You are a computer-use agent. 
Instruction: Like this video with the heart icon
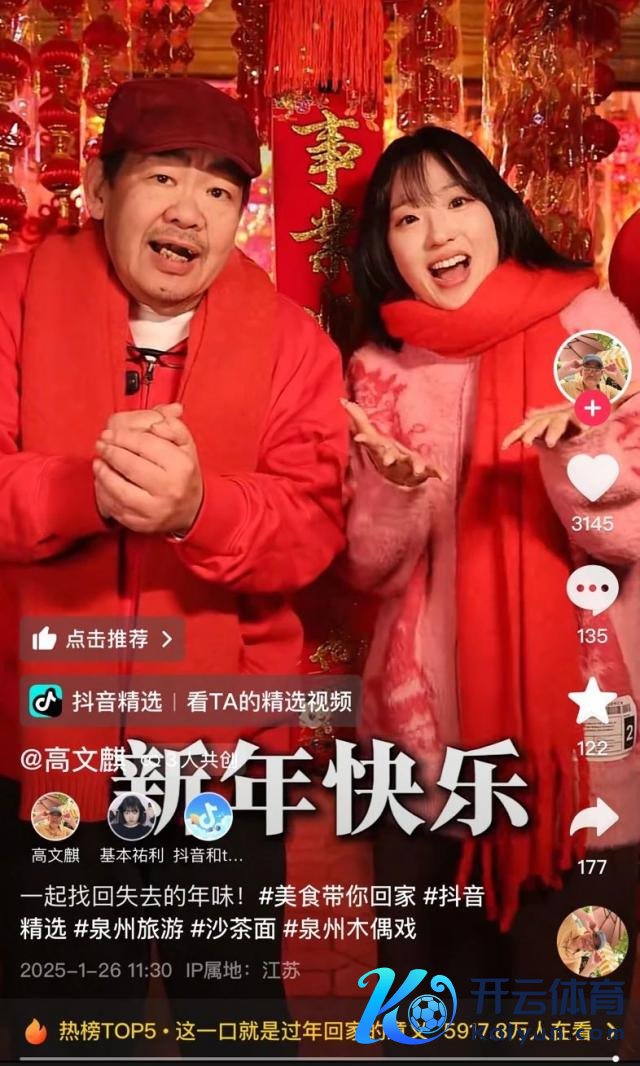coord(592,478)
